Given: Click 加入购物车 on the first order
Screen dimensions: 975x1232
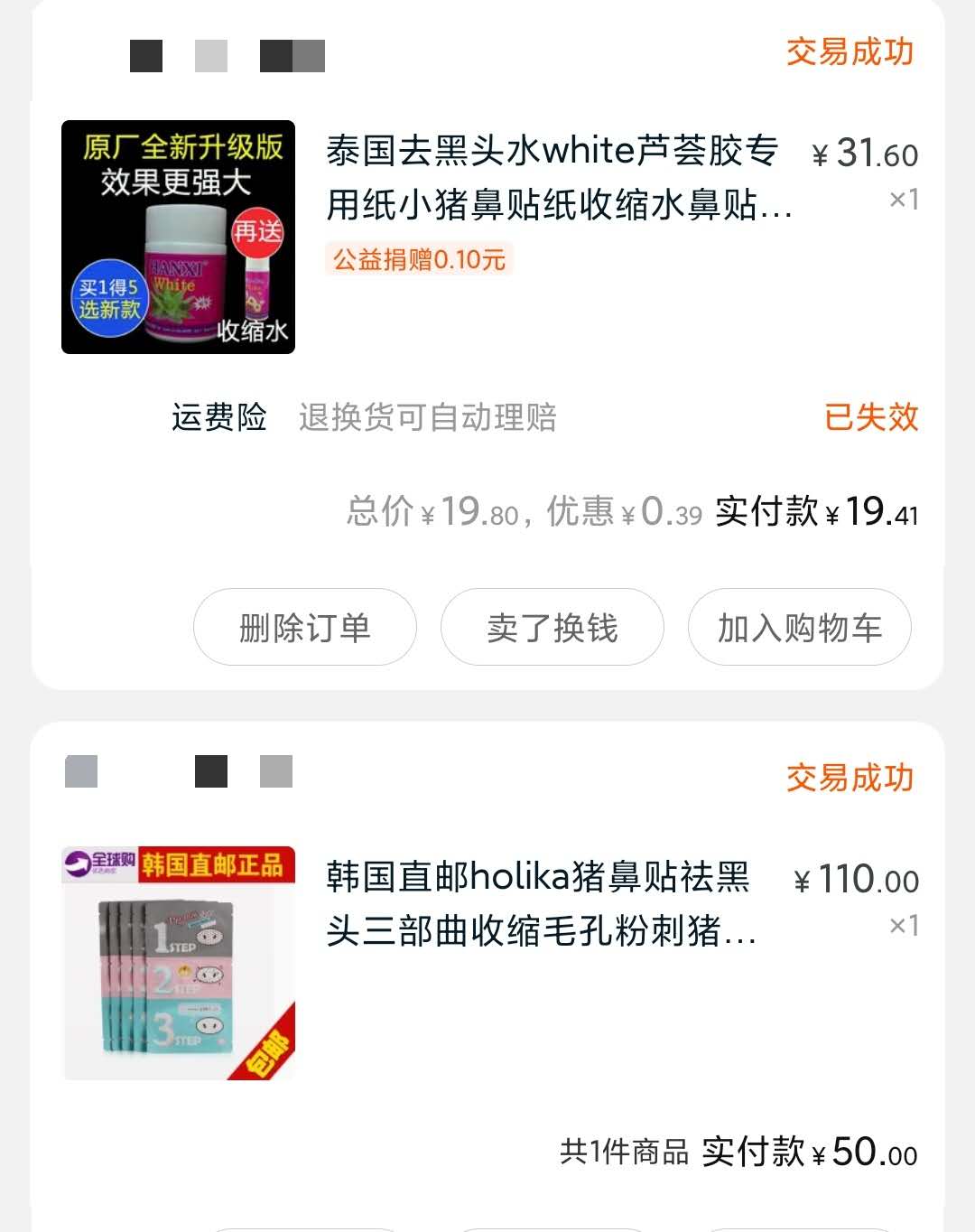Looking at the screenshot, I should [799, 627].
